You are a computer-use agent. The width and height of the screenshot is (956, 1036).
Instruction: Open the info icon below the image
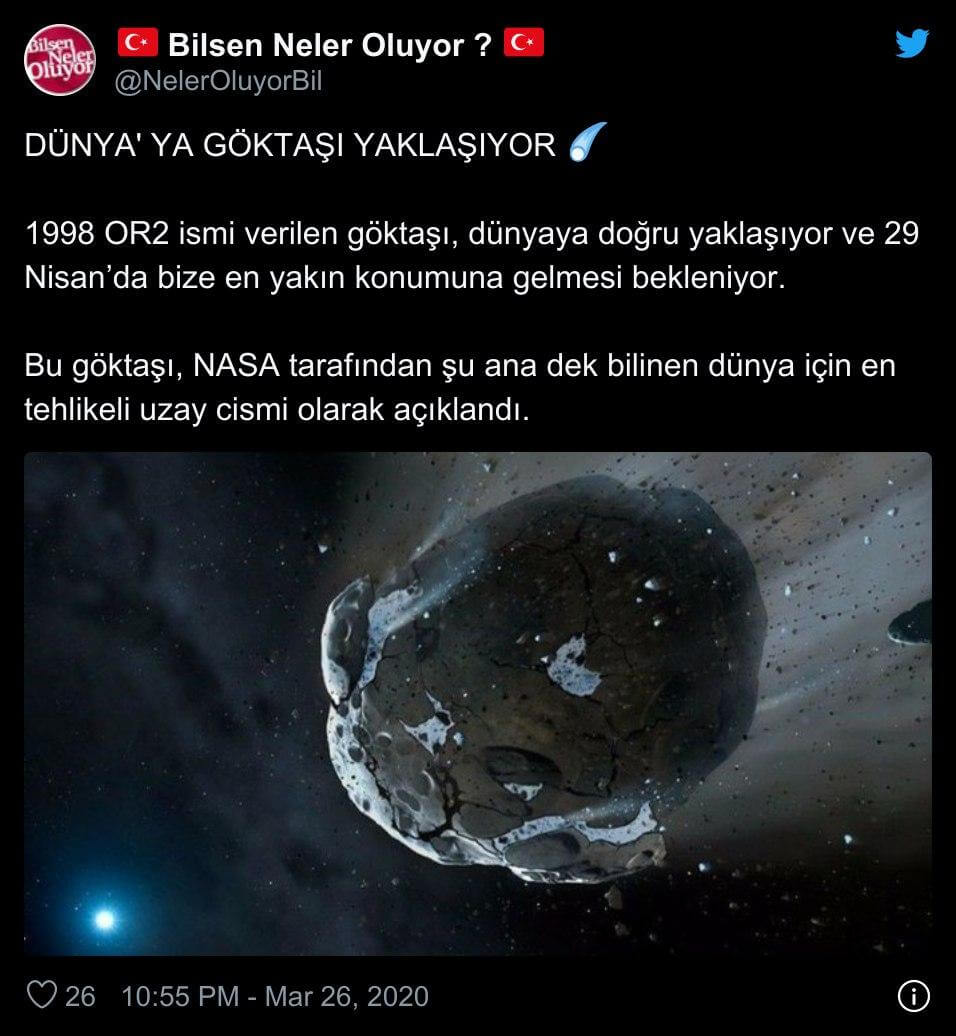coord(914,996)
